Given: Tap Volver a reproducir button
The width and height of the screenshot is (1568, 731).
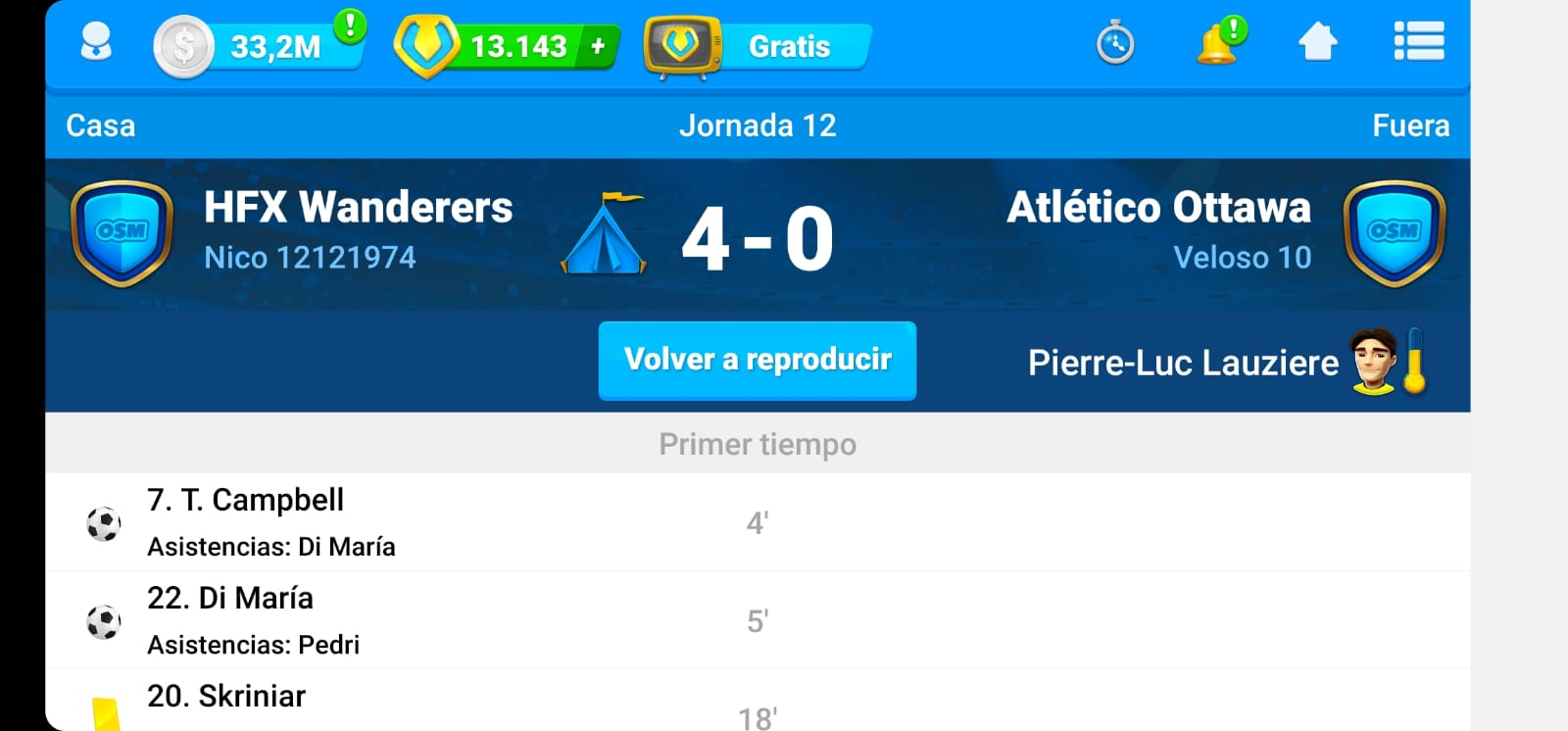Looking at the screenshot, I should 758,360.
